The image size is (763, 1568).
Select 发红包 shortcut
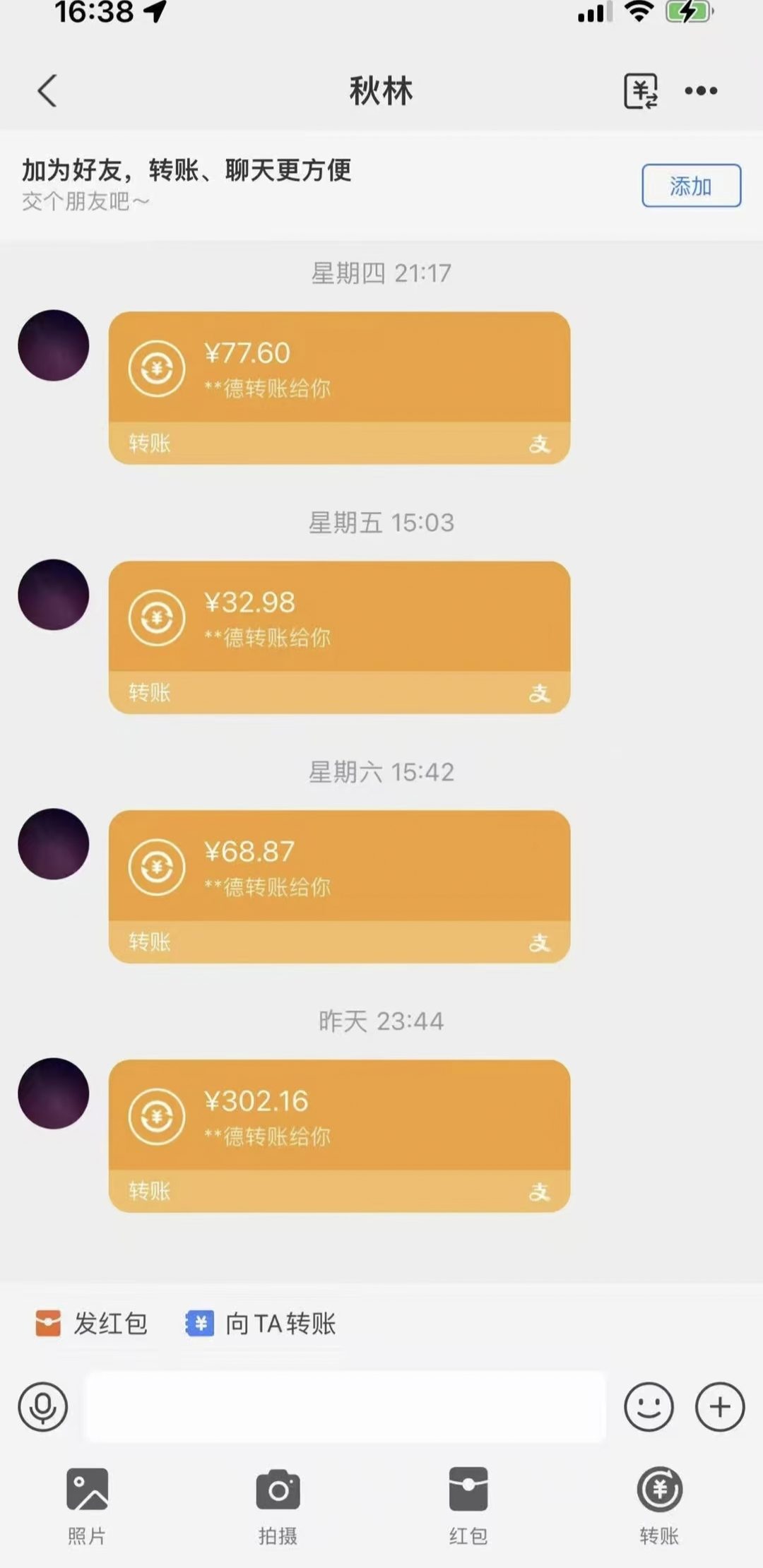(92, 1323)
